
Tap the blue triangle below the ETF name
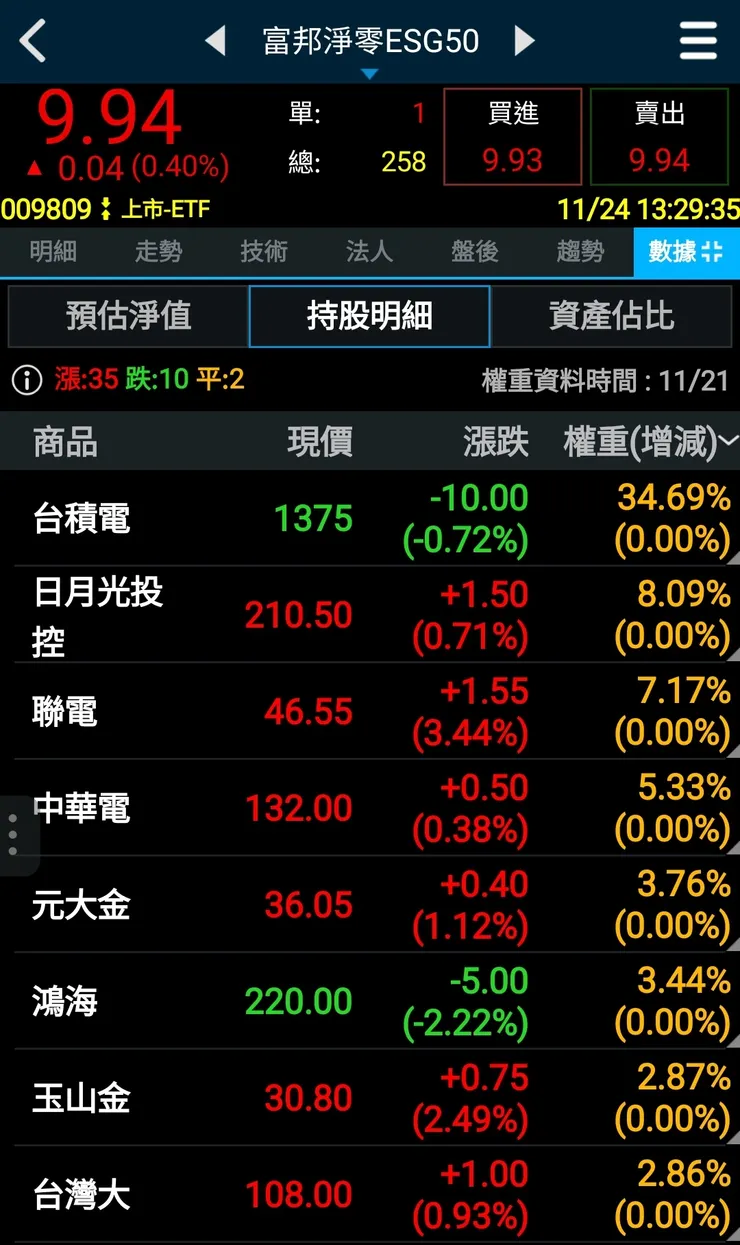(x=370, y=71)
